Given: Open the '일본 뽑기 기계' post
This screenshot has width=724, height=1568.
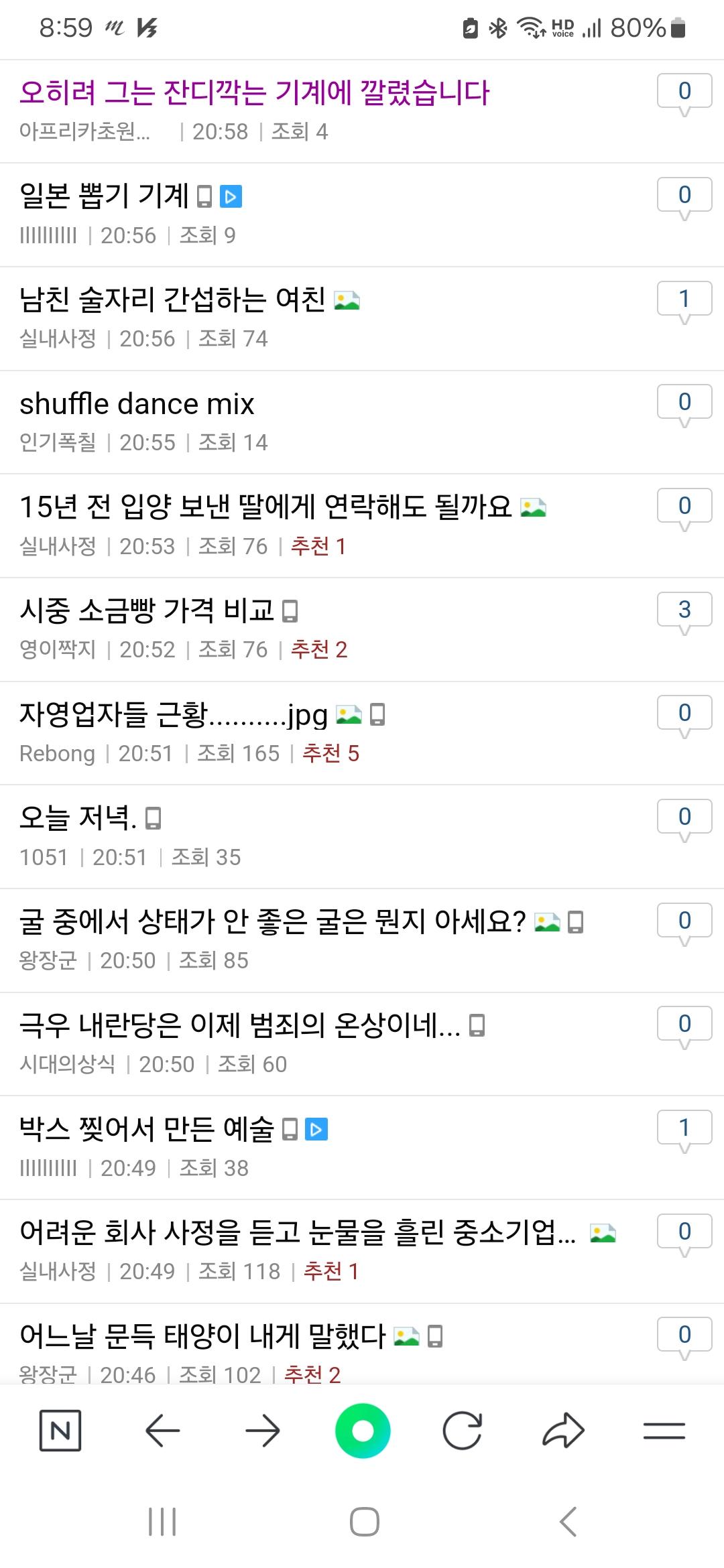Looking at the screenshot, I should (105, 196).
